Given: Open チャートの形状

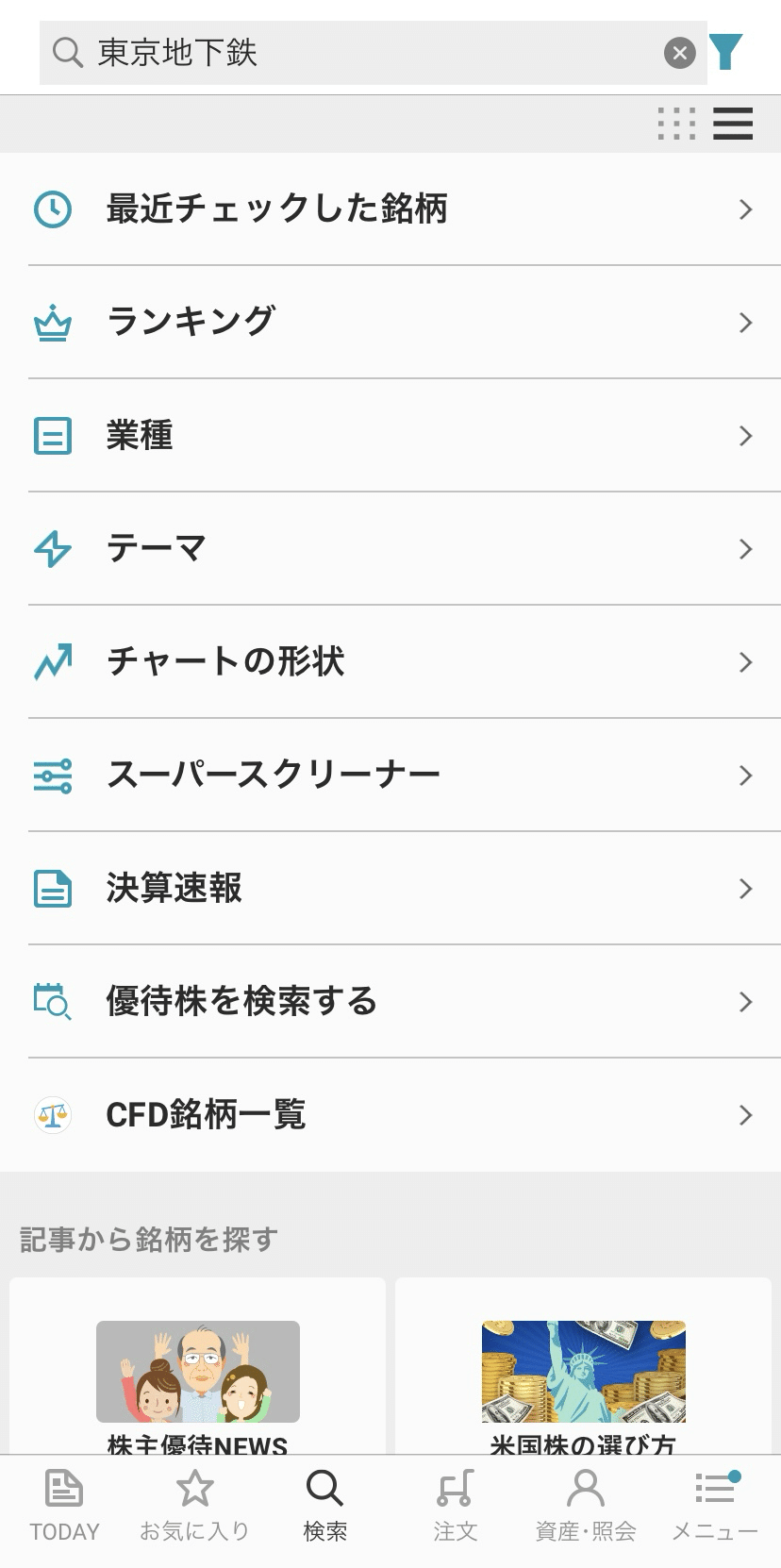Looking at the screenshot, I should (390, 661).
